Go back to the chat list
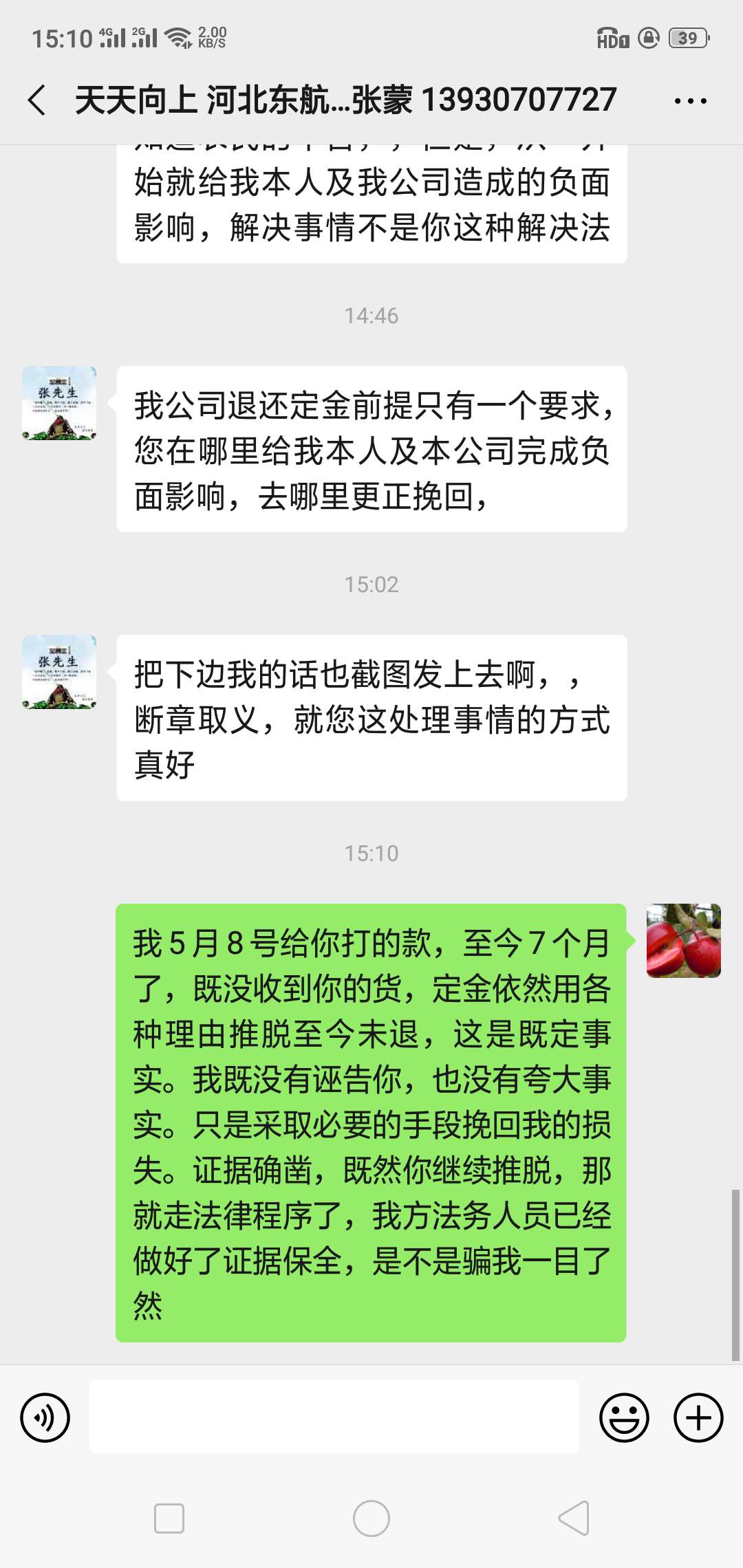Image resolution: width=743 pixels, height=1568 pixels. 37,100
